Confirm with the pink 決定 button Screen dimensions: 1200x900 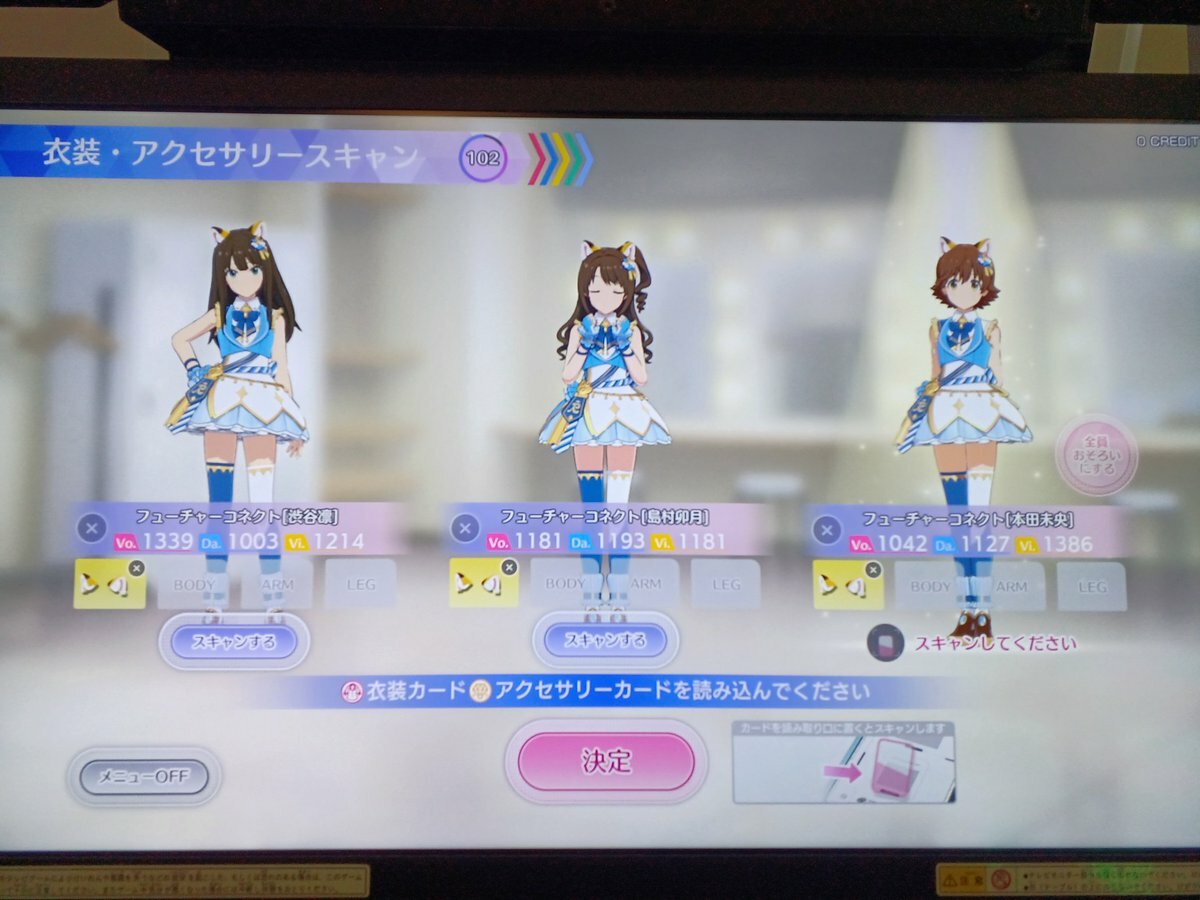tap(606, 761)
